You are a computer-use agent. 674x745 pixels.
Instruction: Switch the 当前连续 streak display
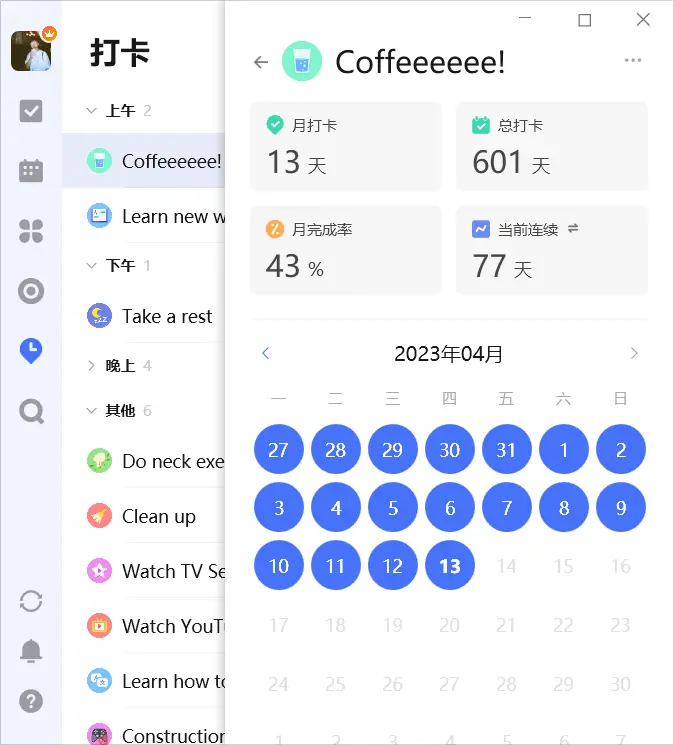point(573,229)
